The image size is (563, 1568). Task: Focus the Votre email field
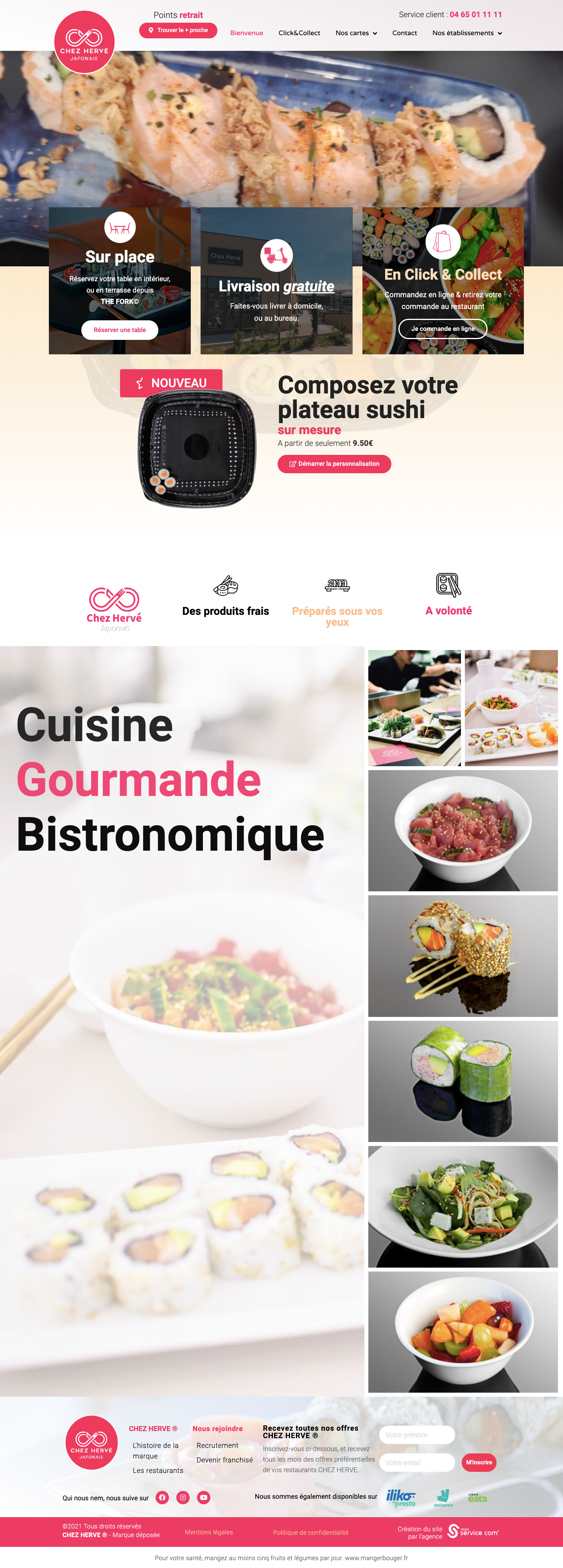[x=416, y=1462]
